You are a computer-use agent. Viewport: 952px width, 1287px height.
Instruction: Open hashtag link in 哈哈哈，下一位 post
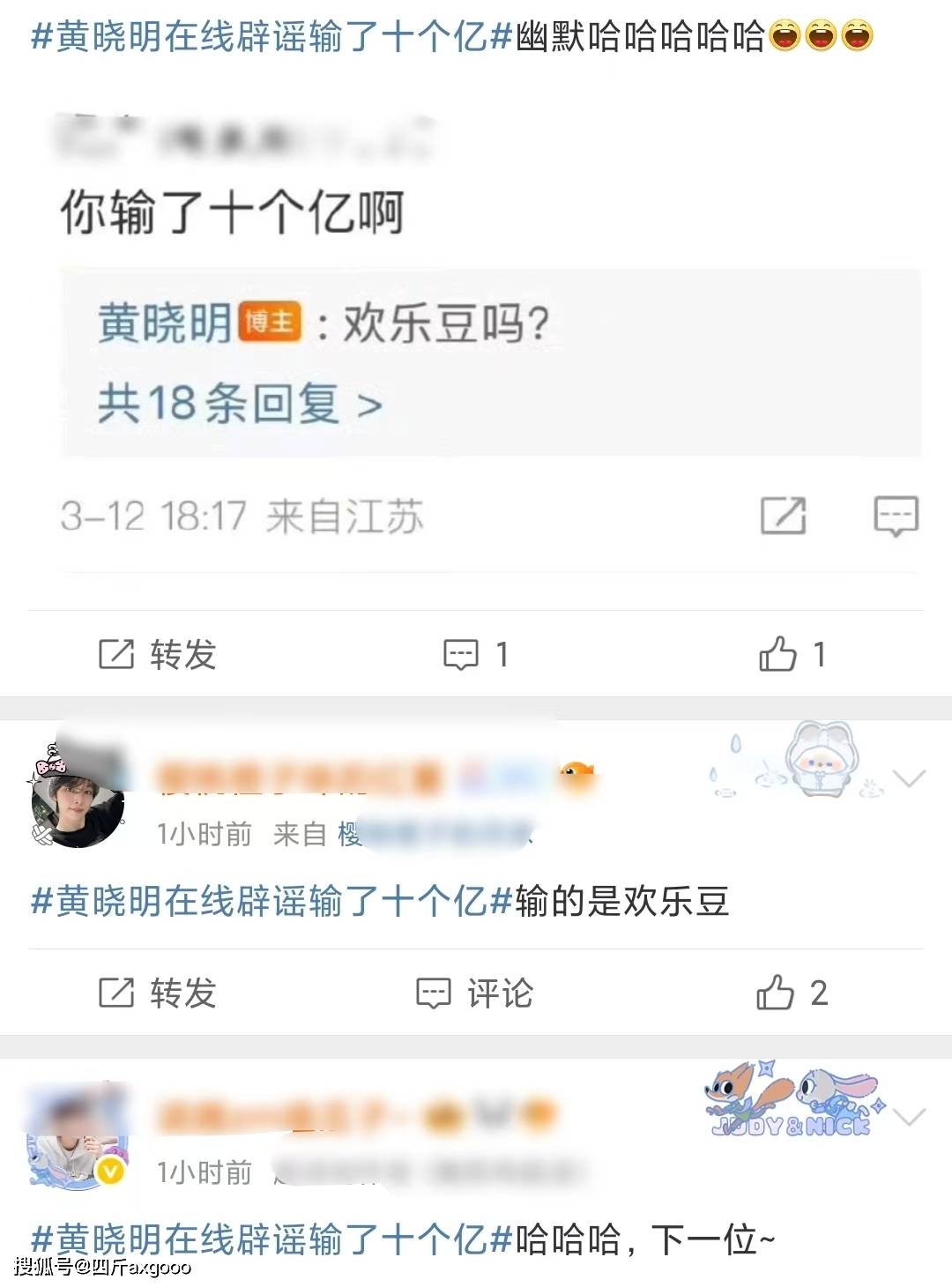(271, 1239)
